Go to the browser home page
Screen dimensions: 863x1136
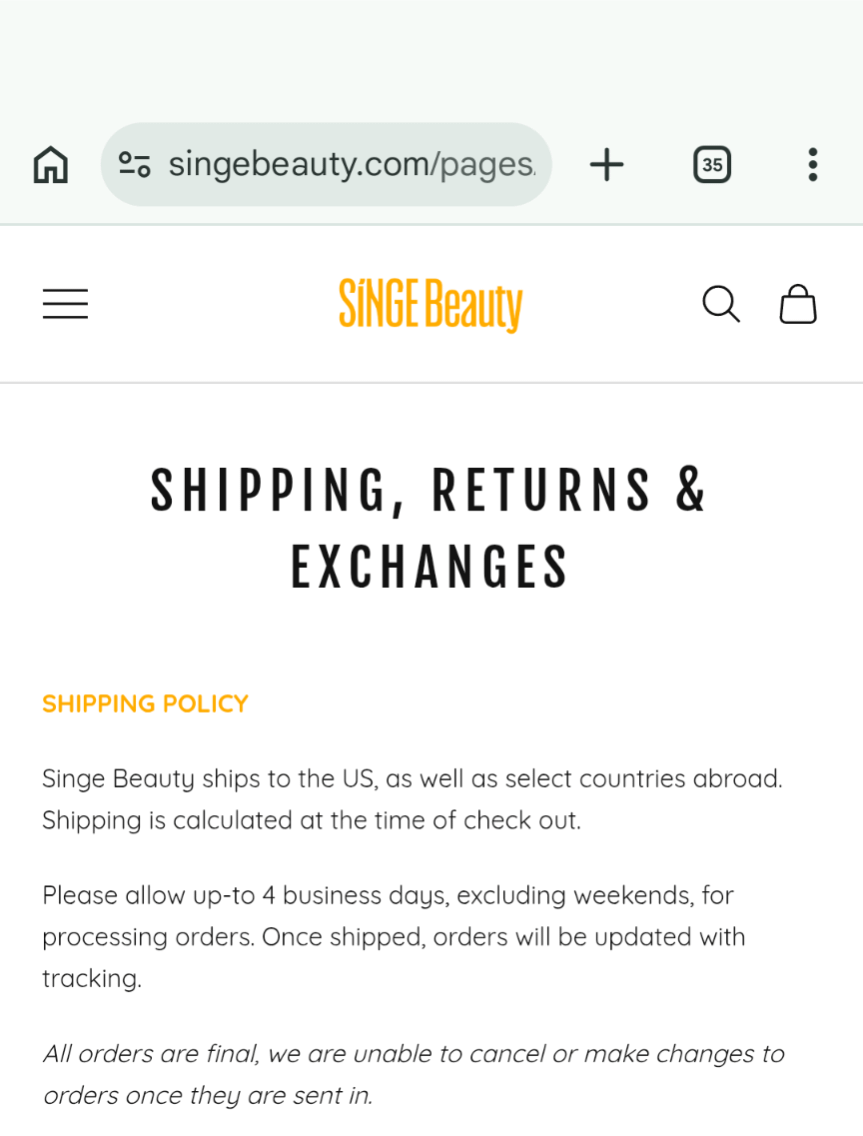tap(51, 164)
